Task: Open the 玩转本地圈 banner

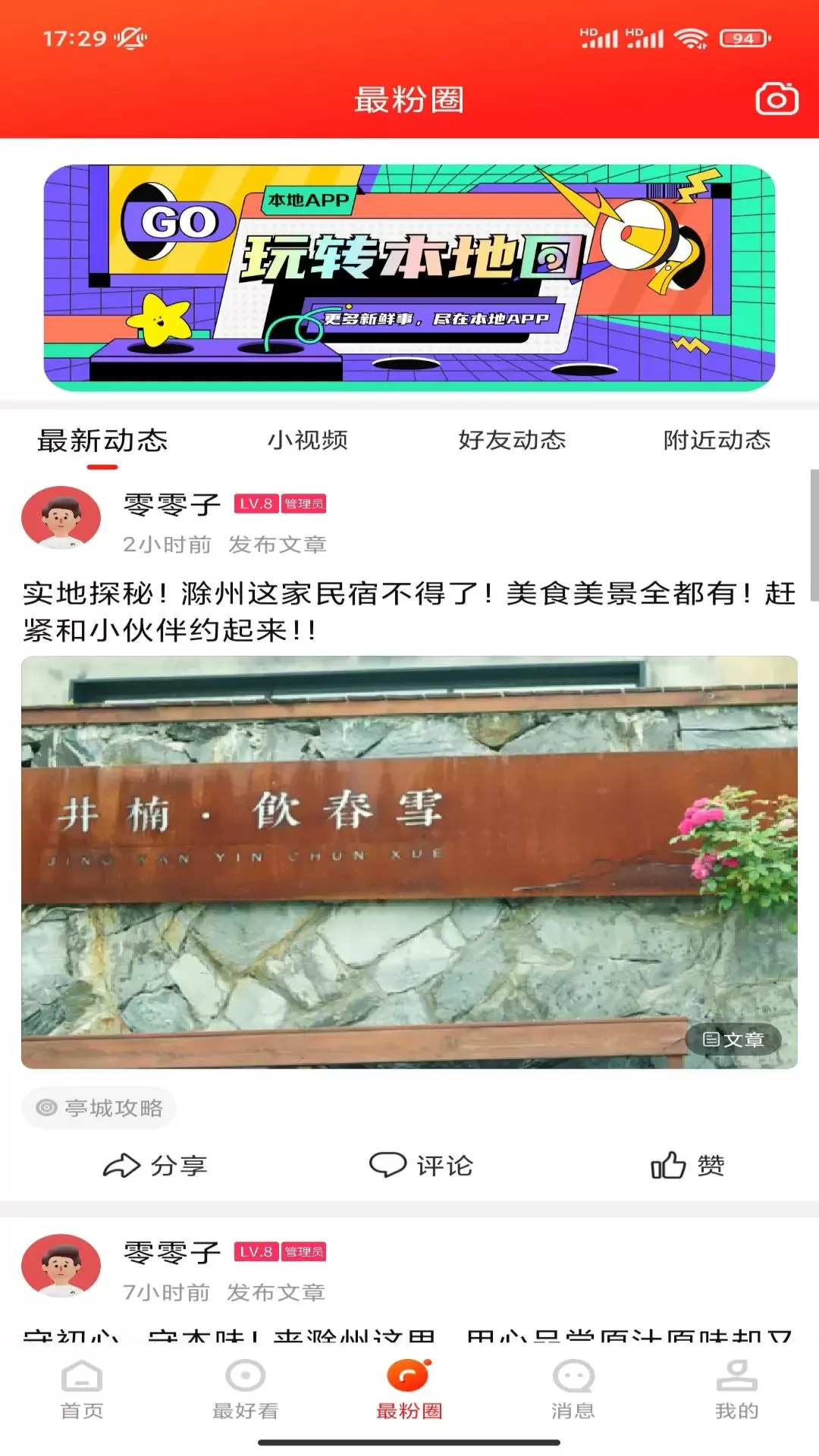Action: point(409,278)
